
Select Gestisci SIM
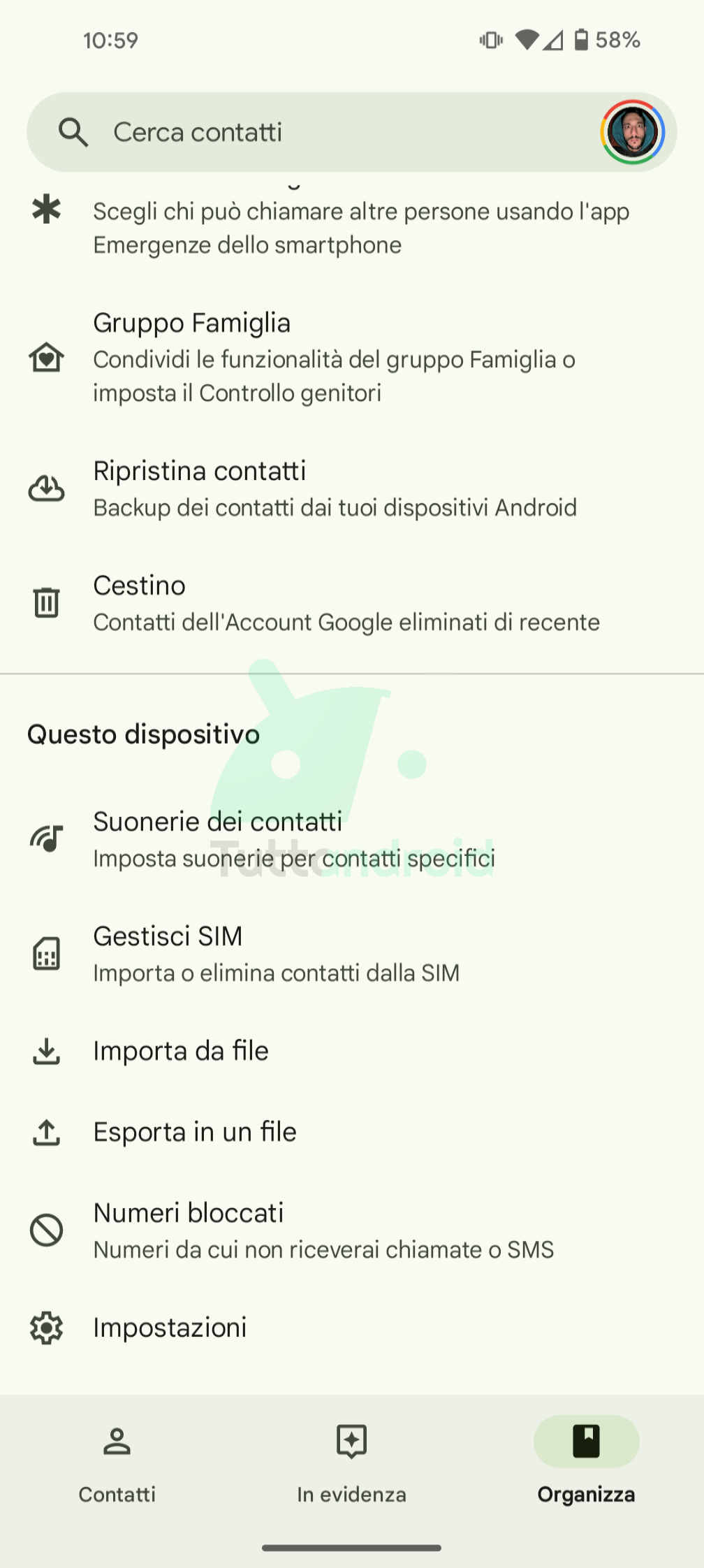point(352,954)
